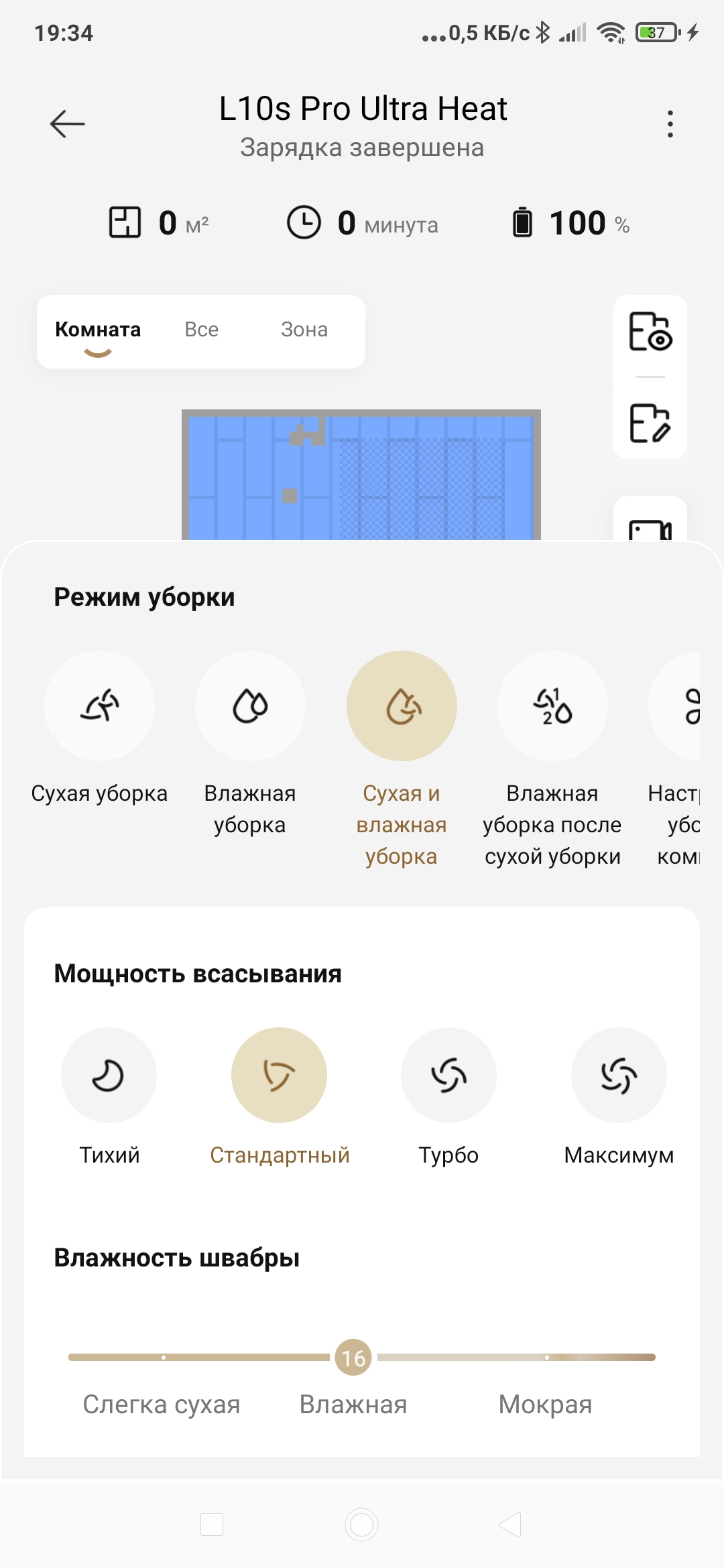Open the three-dot overflow menu
Viewport: 724px width, 1568px height.
pos(670,124)
